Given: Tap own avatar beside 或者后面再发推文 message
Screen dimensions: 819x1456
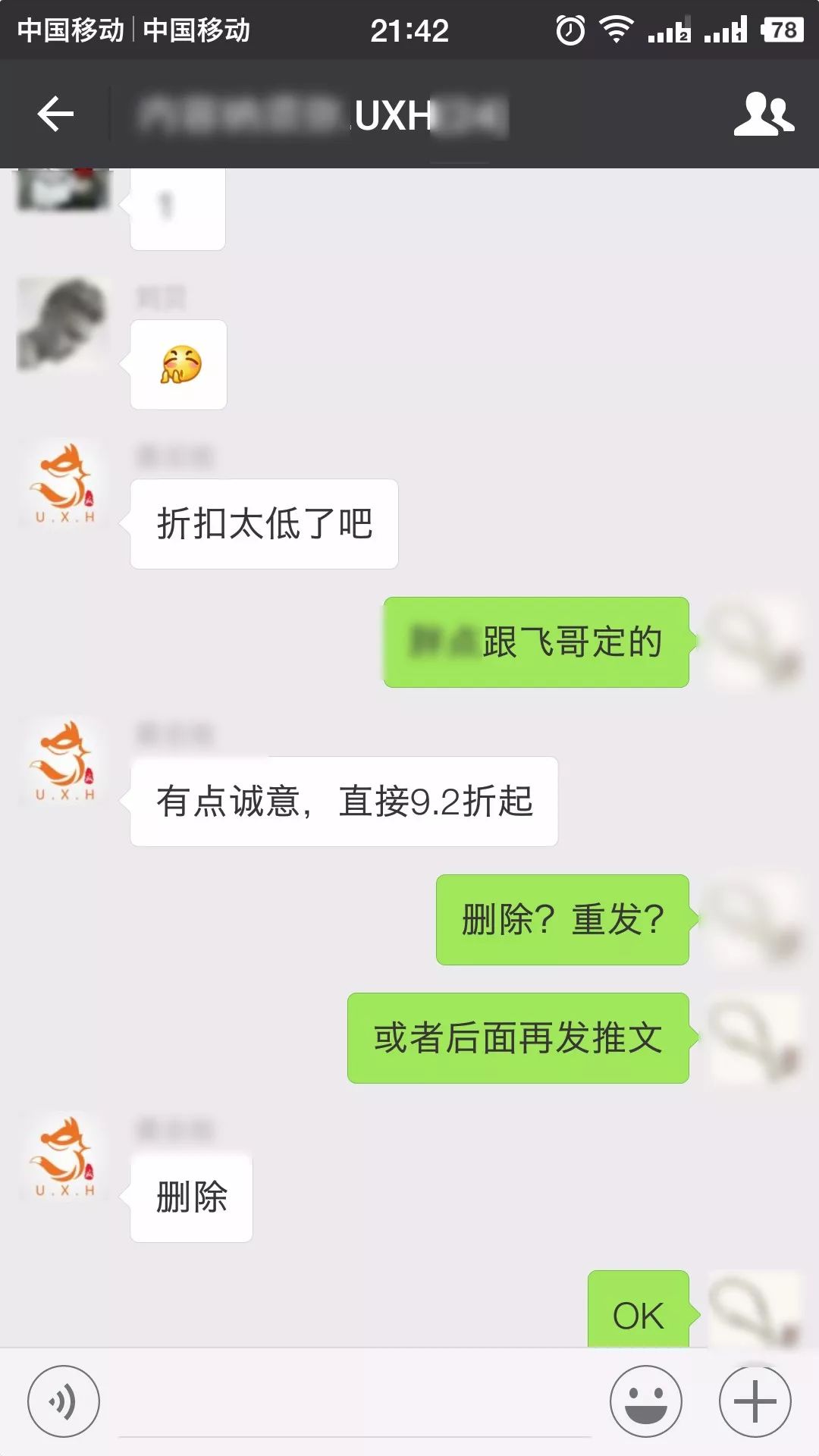Looking at the screenshot, I should pos(755,1037).
